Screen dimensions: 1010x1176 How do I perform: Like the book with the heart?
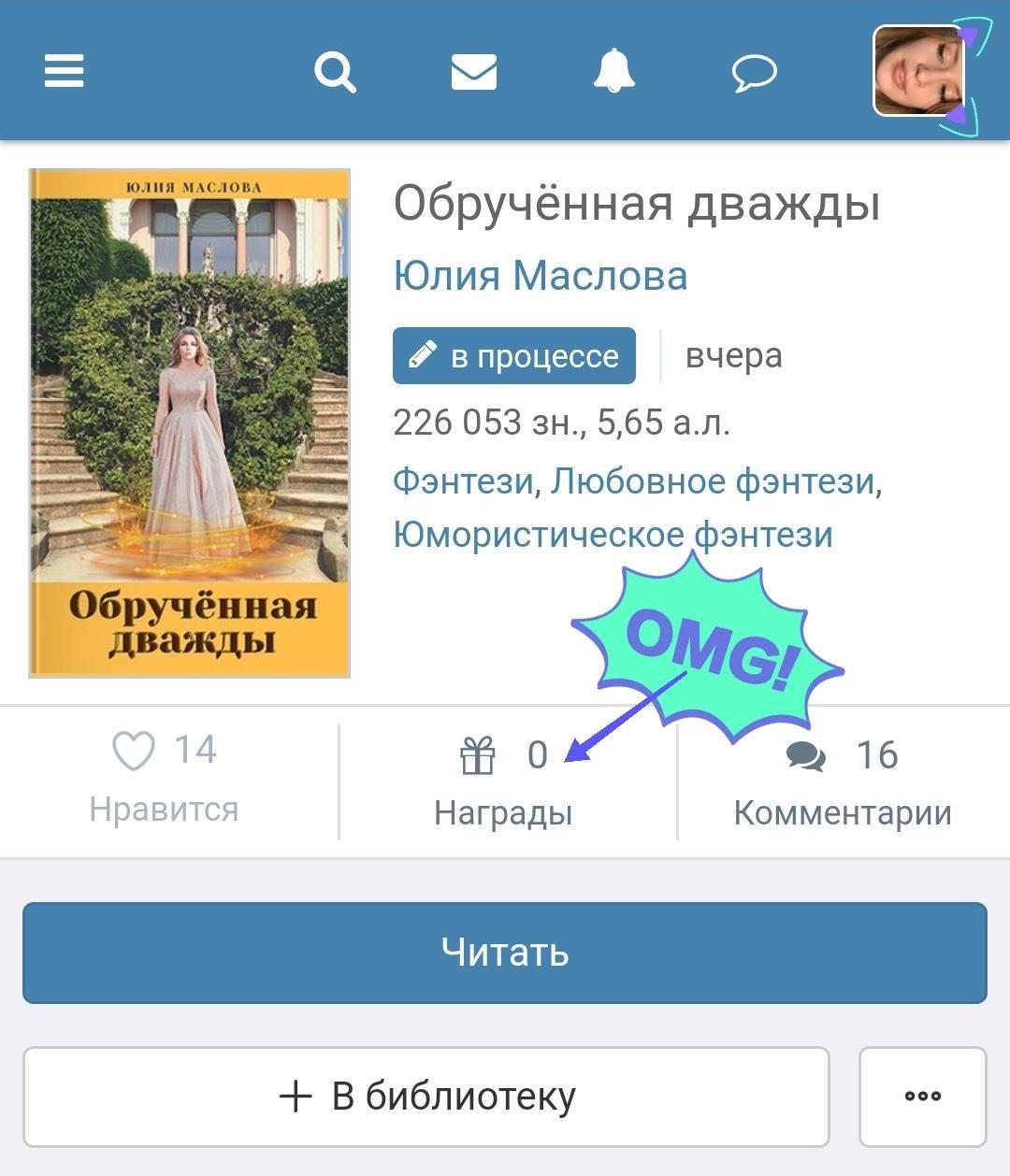134,751
